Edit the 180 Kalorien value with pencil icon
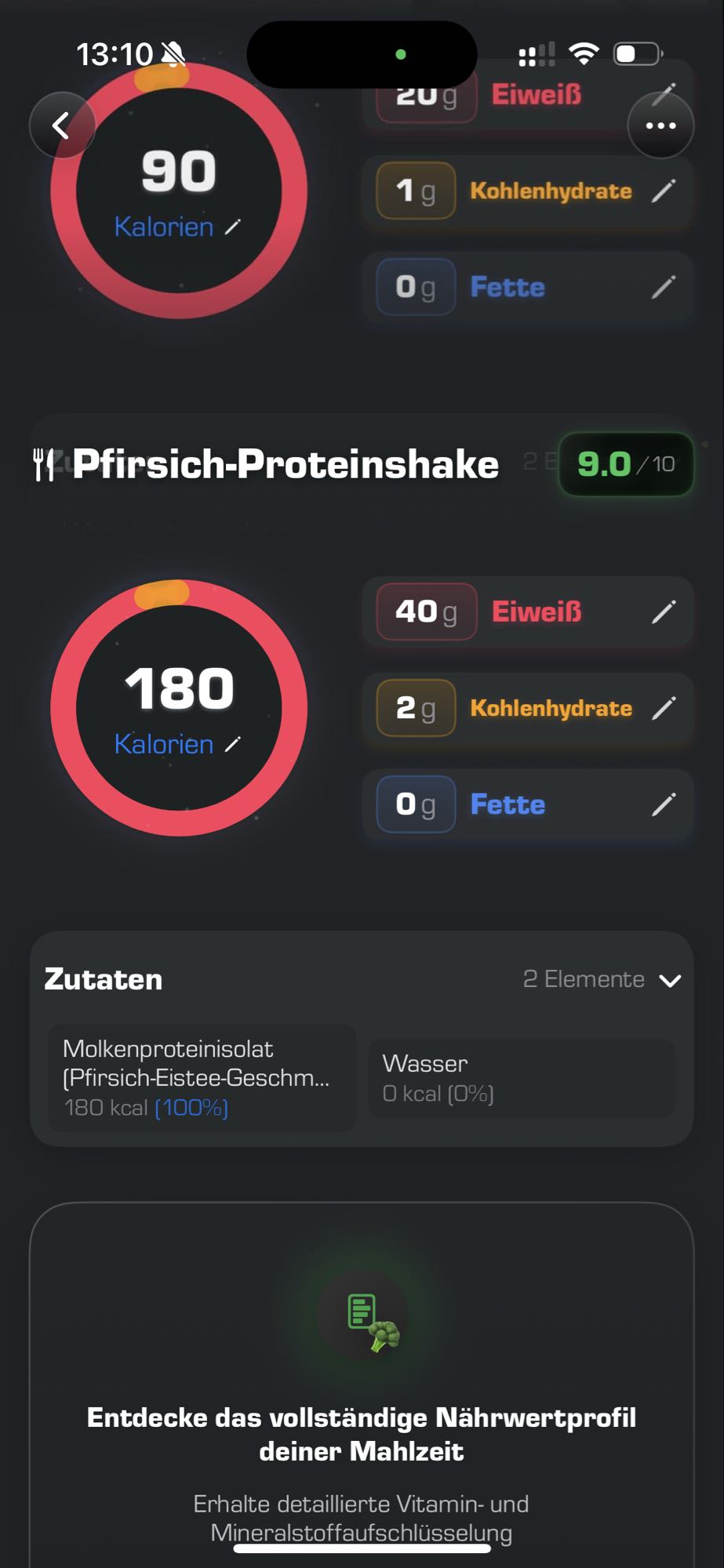 [232, 742]
